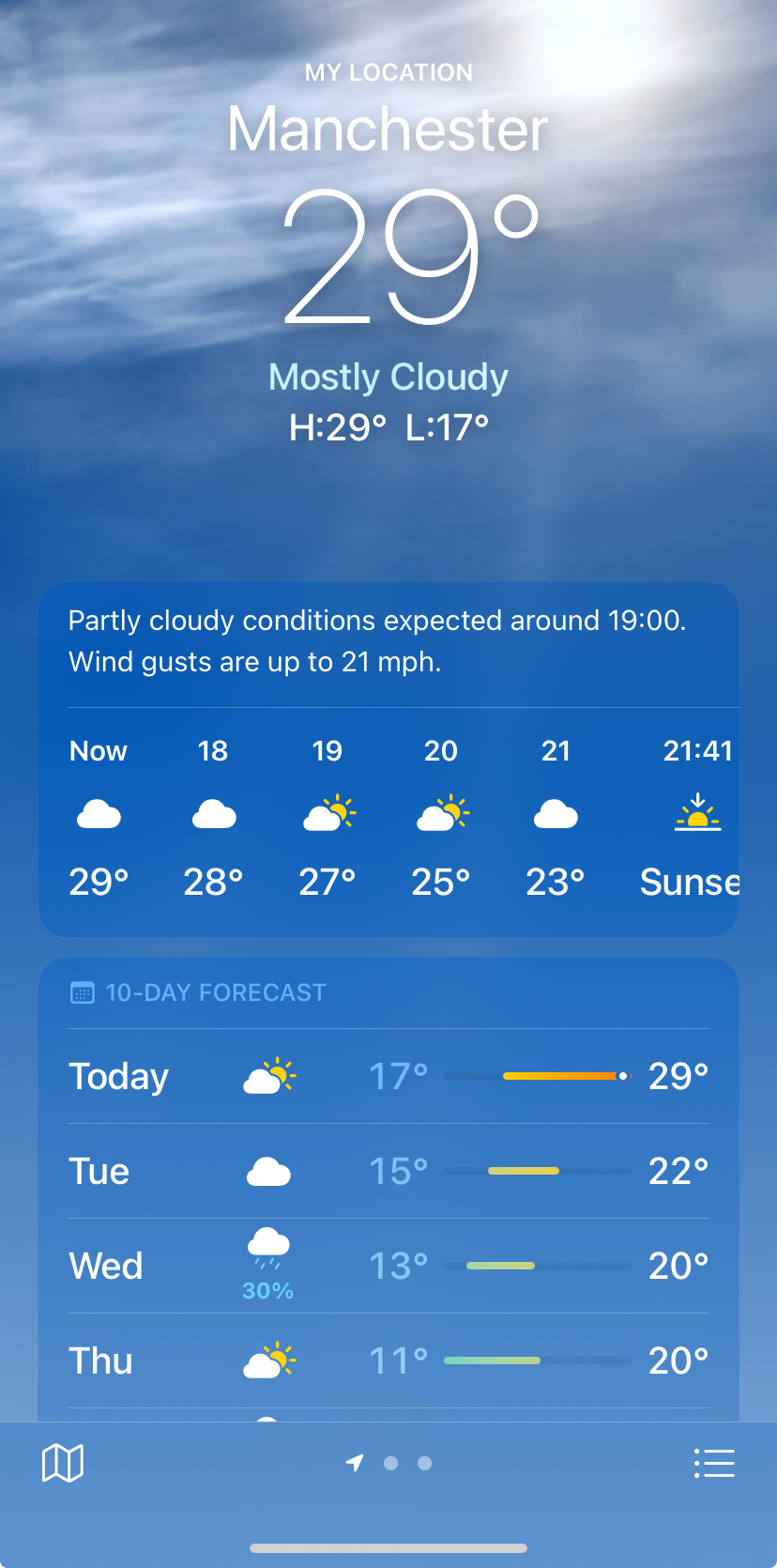Tap the location page indicator dots
Viewport: 777px width, 1568px height.
(388, 1463)
